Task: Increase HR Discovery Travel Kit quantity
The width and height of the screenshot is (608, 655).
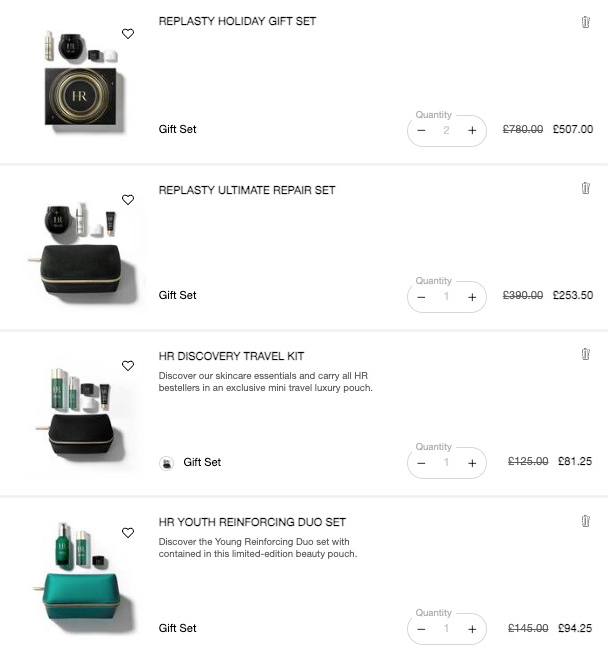Action: pos(472,463)
